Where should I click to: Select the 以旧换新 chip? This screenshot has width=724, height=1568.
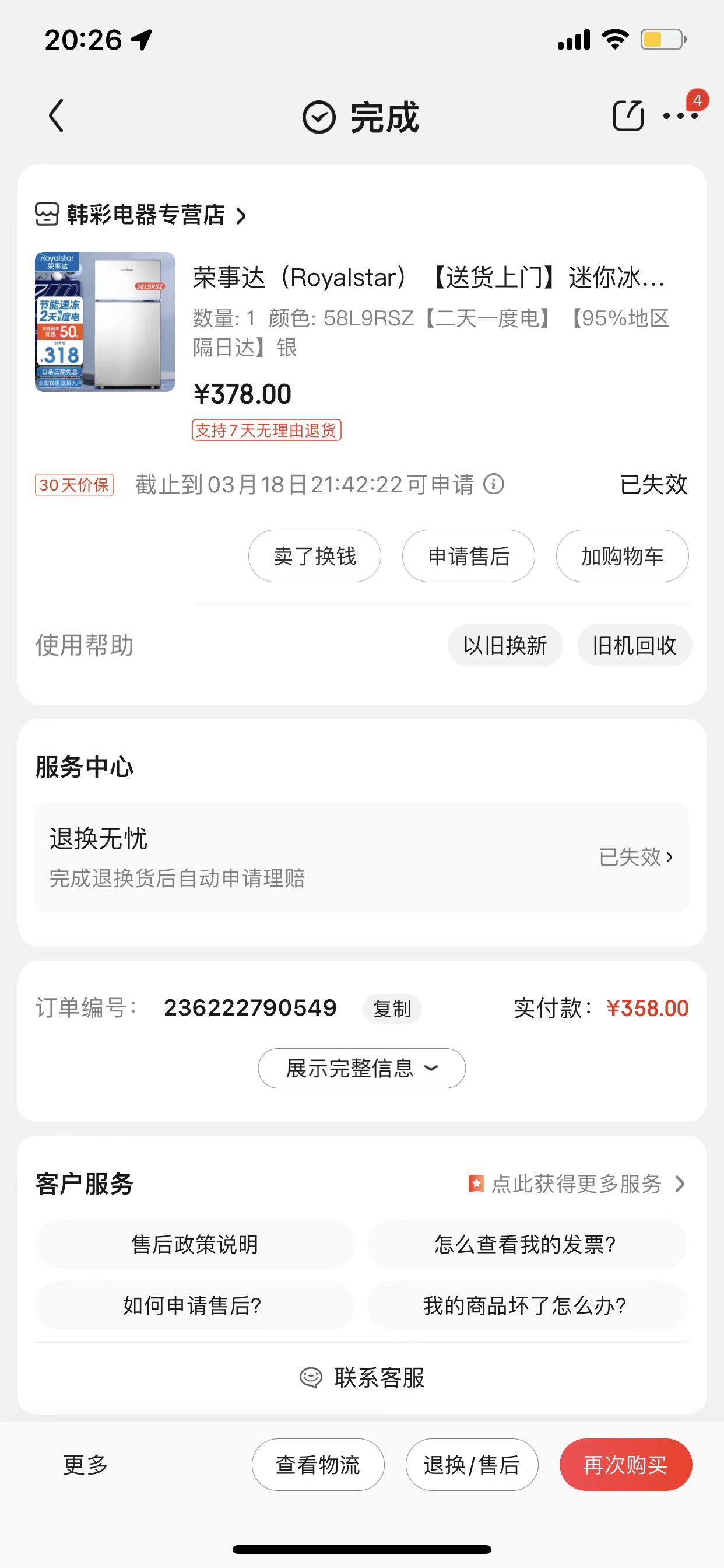[505, 645]
